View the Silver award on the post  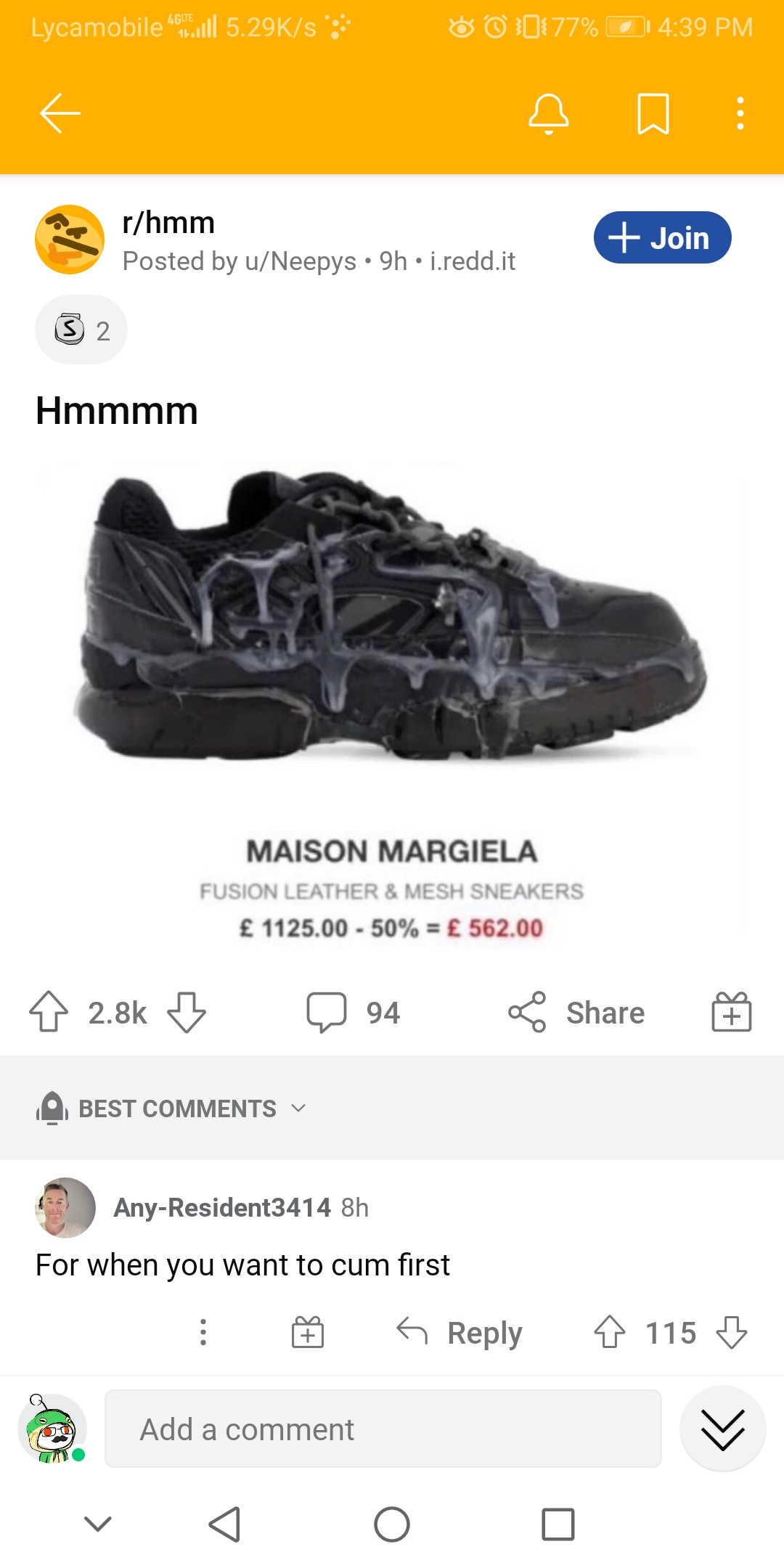81,329
